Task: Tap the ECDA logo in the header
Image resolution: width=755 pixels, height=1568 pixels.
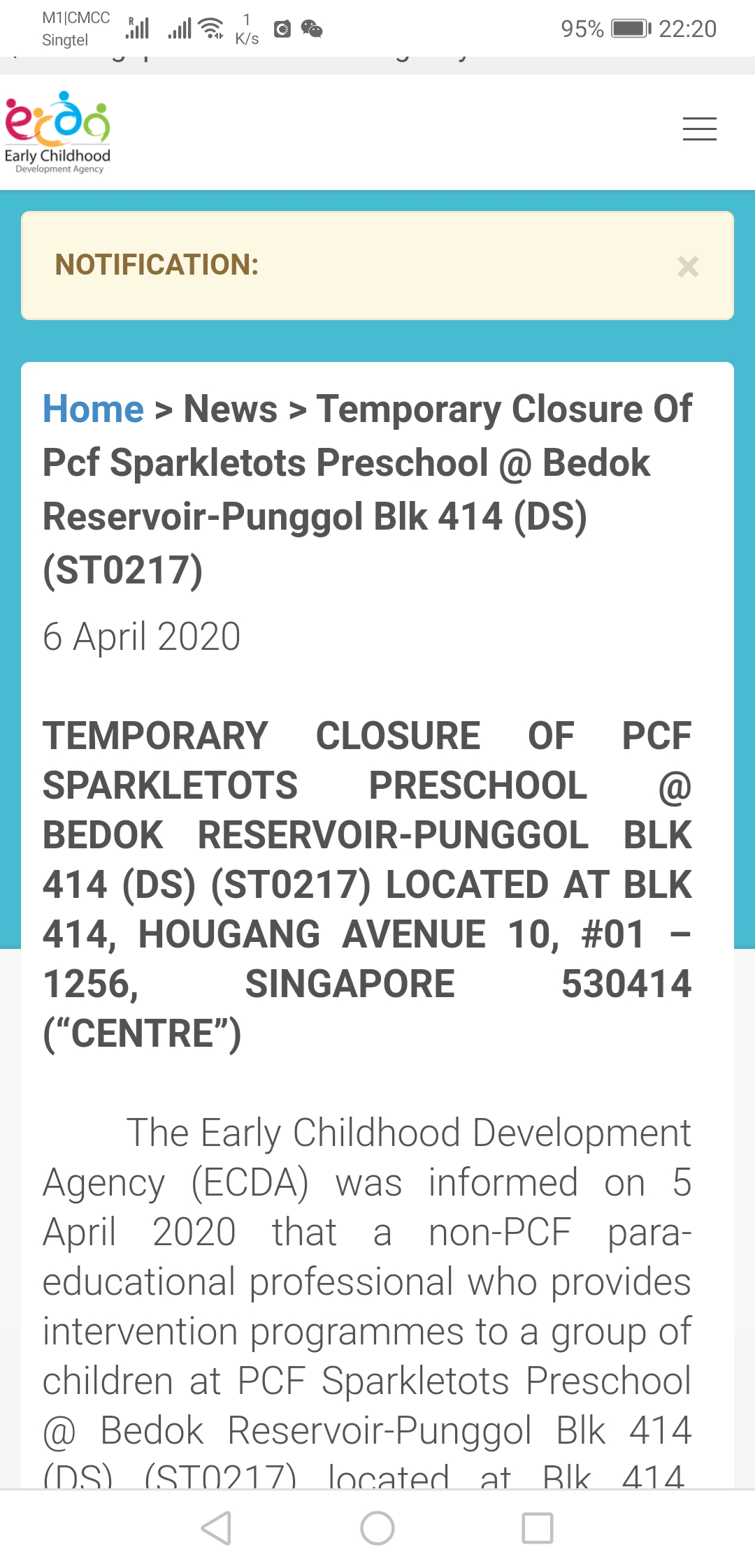Action: (58, 132)
